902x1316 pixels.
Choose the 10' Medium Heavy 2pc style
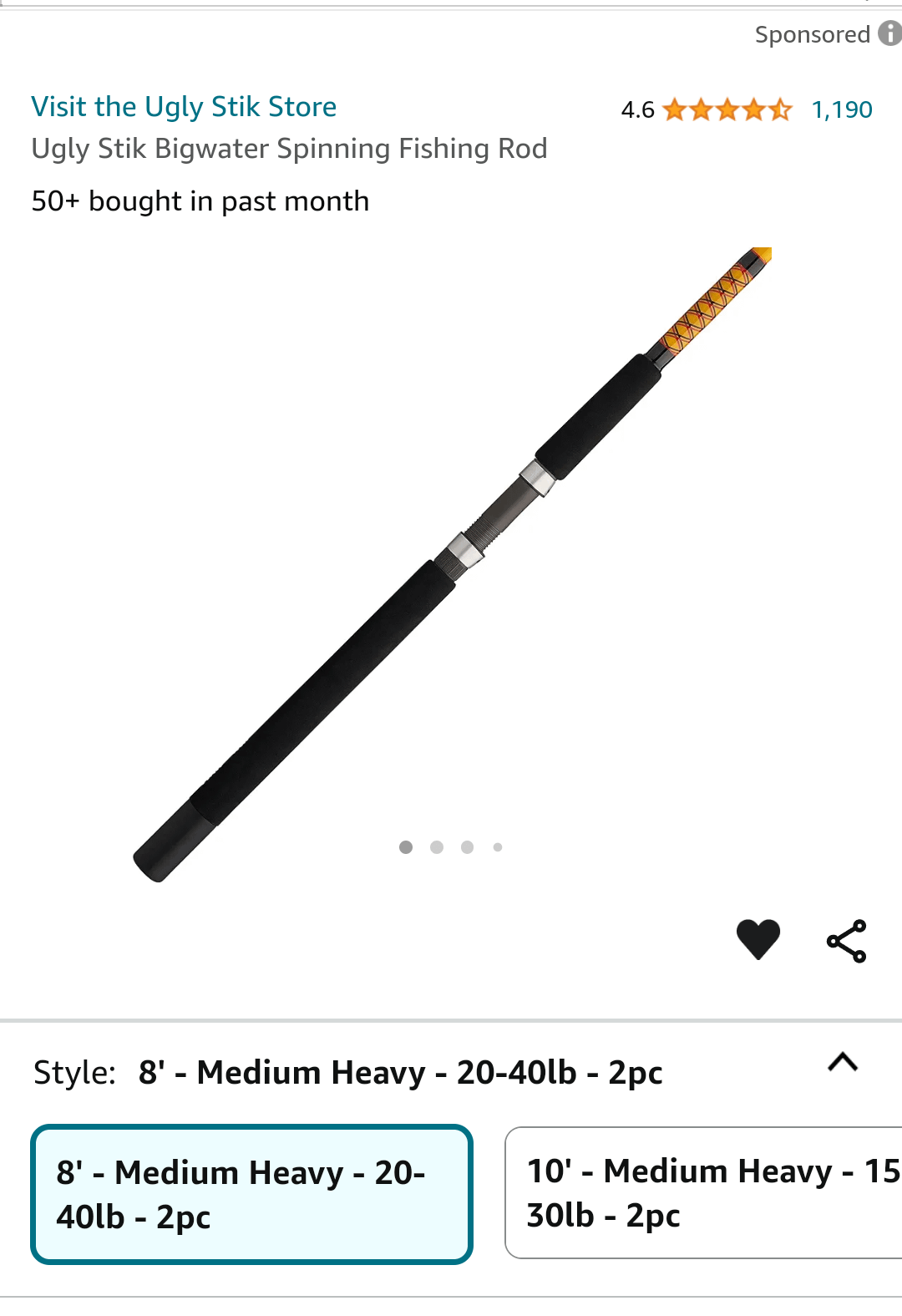coord(703,1192)
